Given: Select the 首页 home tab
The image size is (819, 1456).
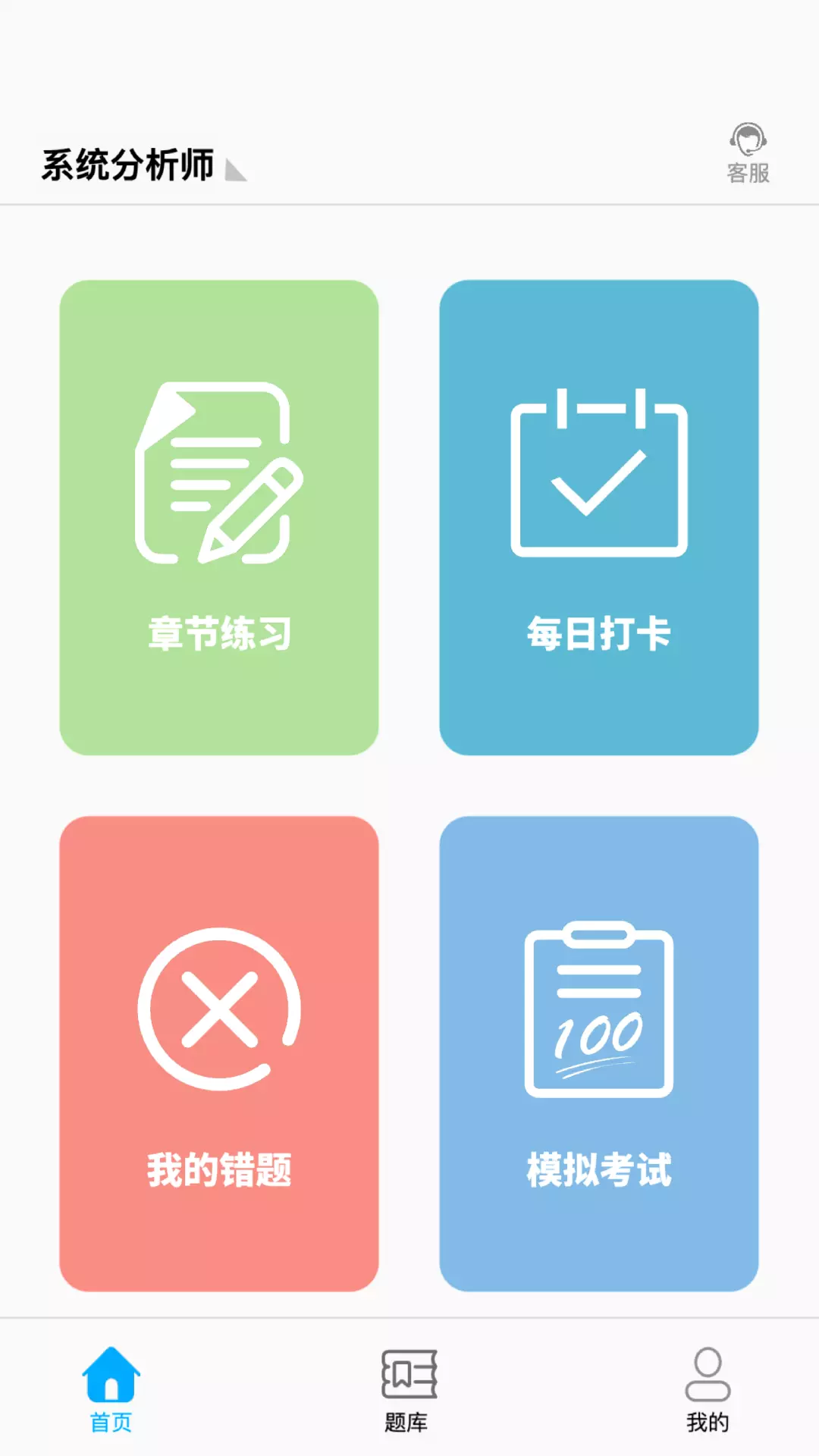Looking at the screenshot, I should pyautogui.click(x=111, y=1390).
